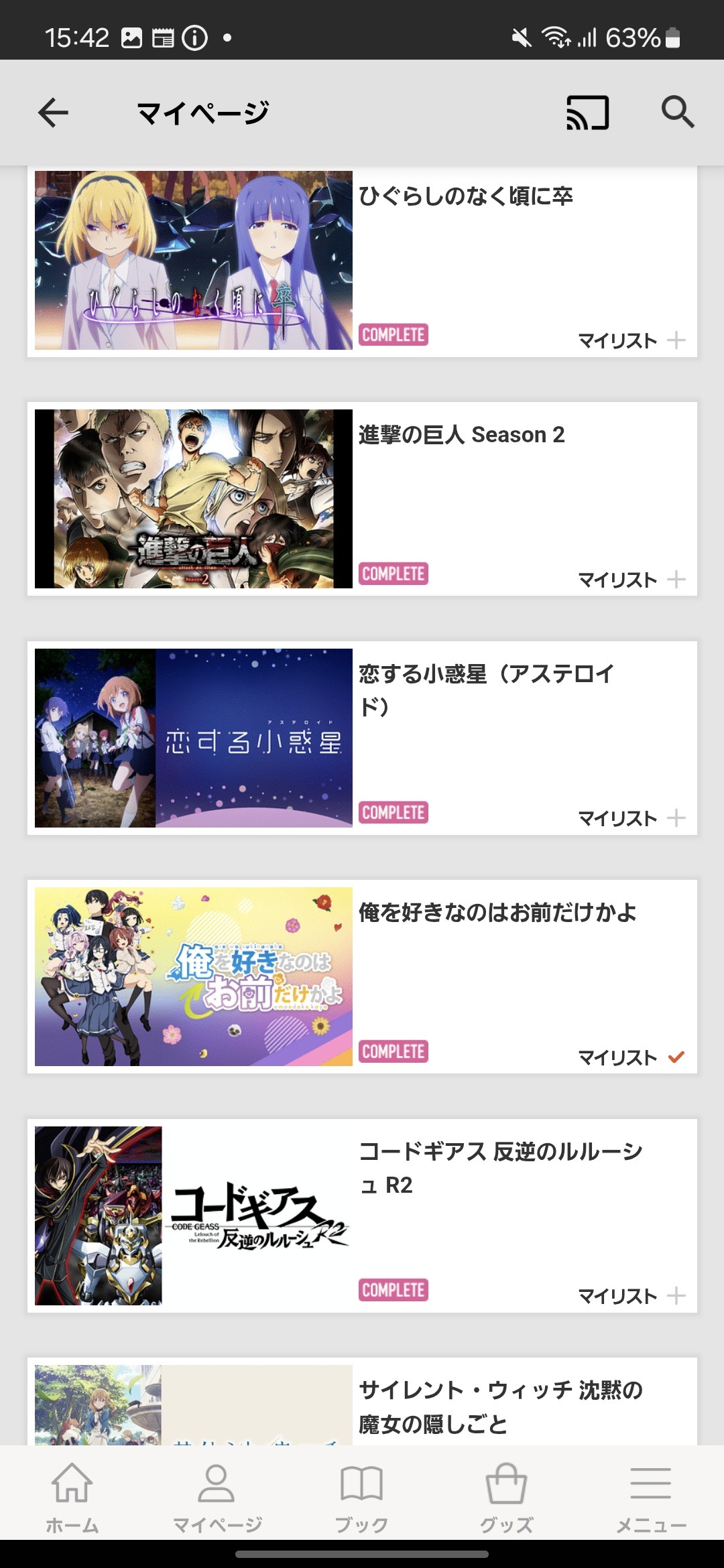Open the cast to screen icon
This screenshot has height=1568, width=724.
pos(587,112)
